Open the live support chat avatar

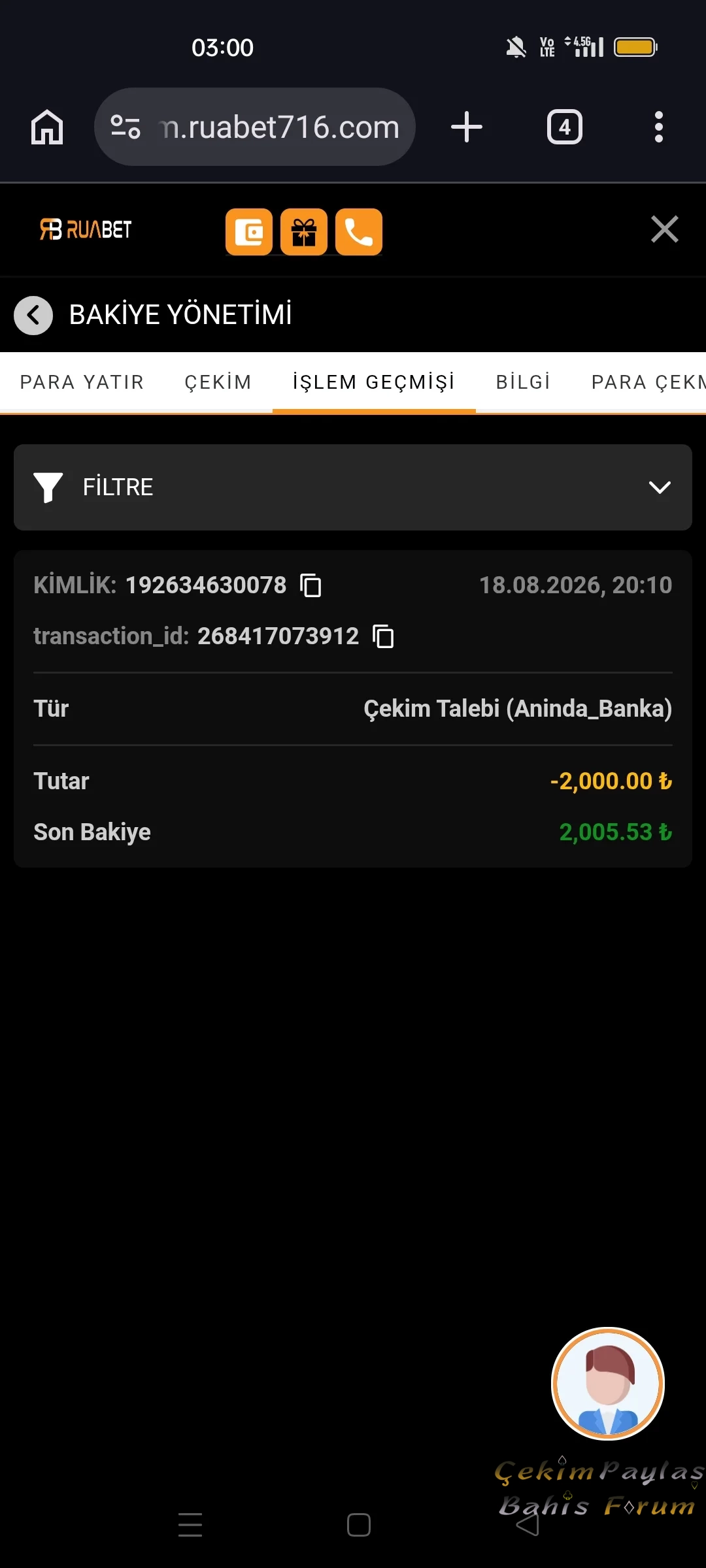tap(608, 1384)
